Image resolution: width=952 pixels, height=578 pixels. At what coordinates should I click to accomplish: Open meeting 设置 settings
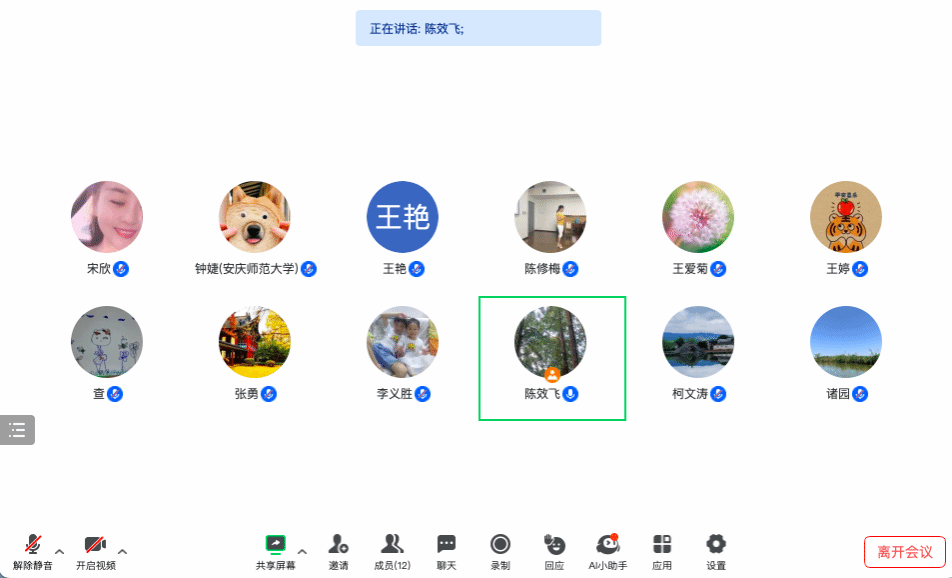(x=716, y=550)
